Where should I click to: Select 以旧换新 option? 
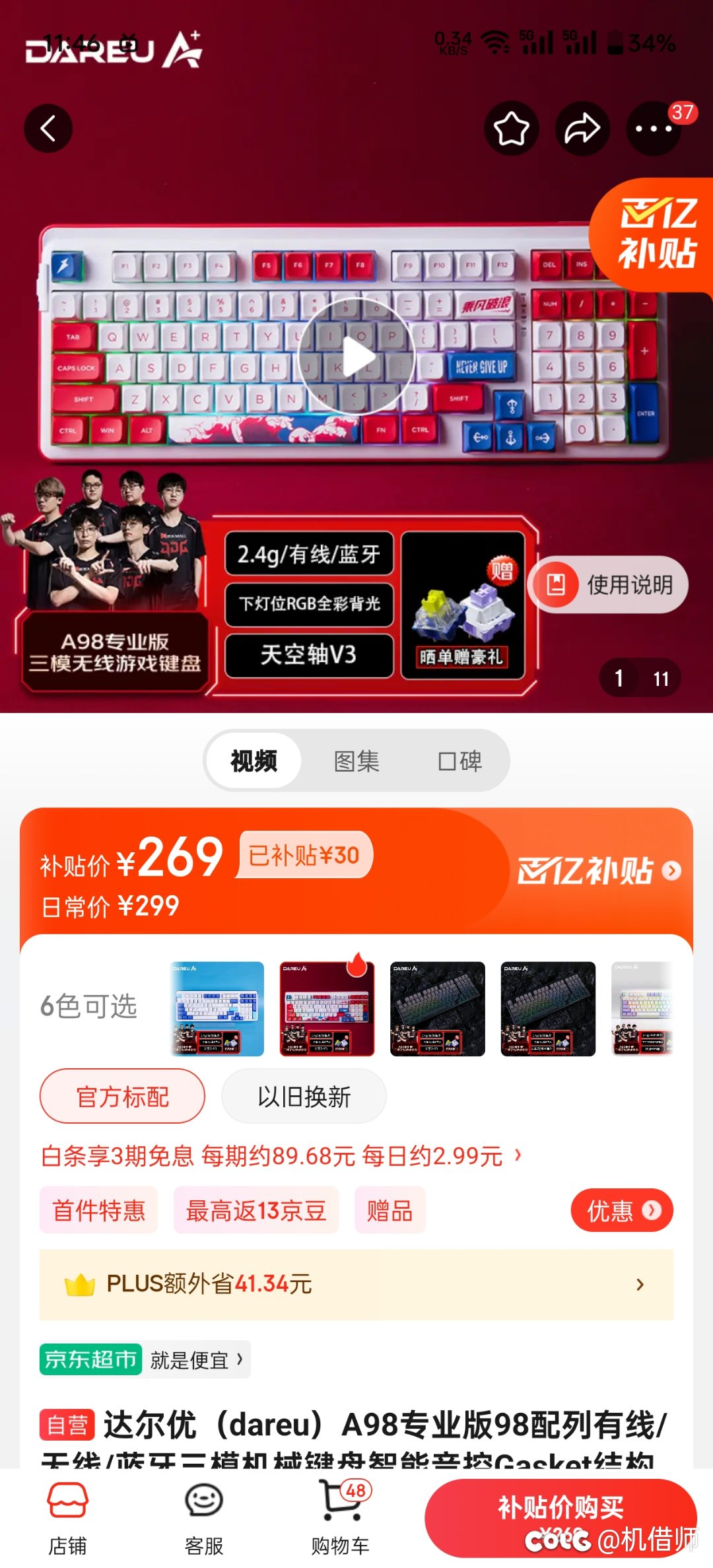click(x=304, y=1097)
